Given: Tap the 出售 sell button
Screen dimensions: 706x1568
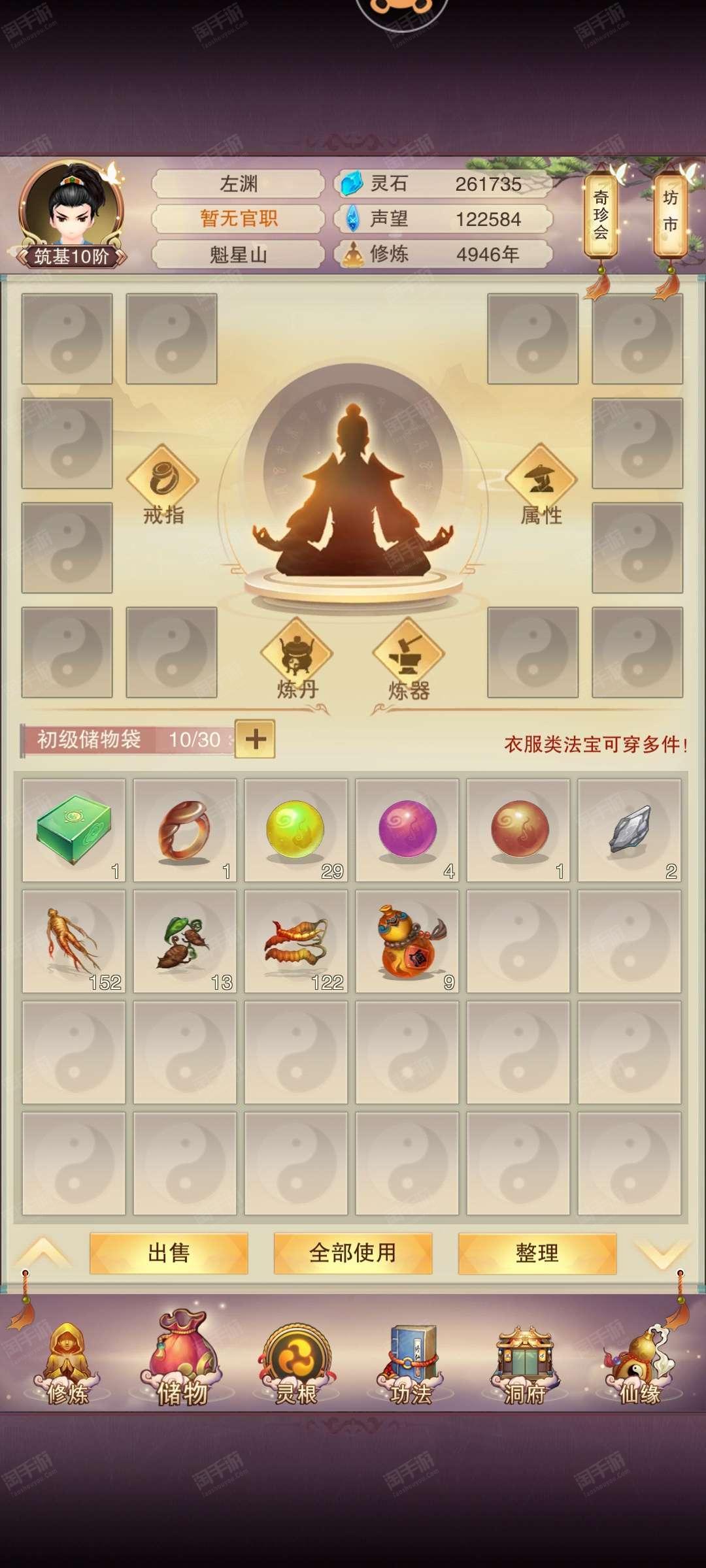Looking at the screenshot, I should tap(169, 1253).
